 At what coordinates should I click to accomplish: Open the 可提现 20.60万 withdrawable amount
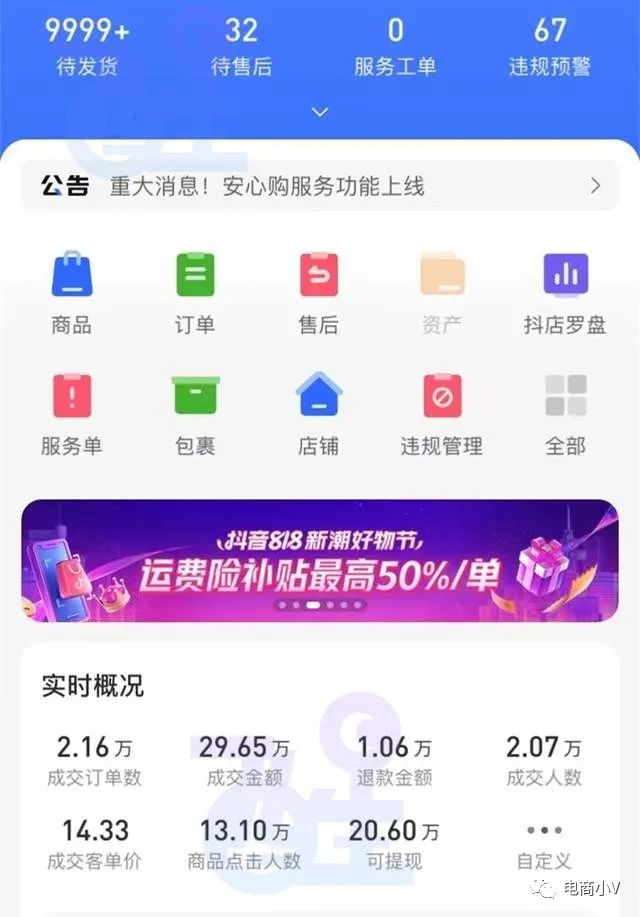click(x=394, y=843)
